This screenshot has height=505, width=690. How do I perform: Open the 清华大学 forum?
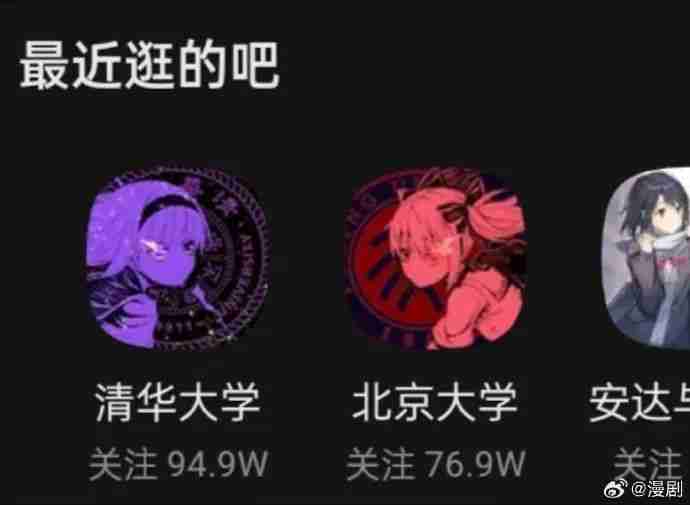(x=177, y=263)
